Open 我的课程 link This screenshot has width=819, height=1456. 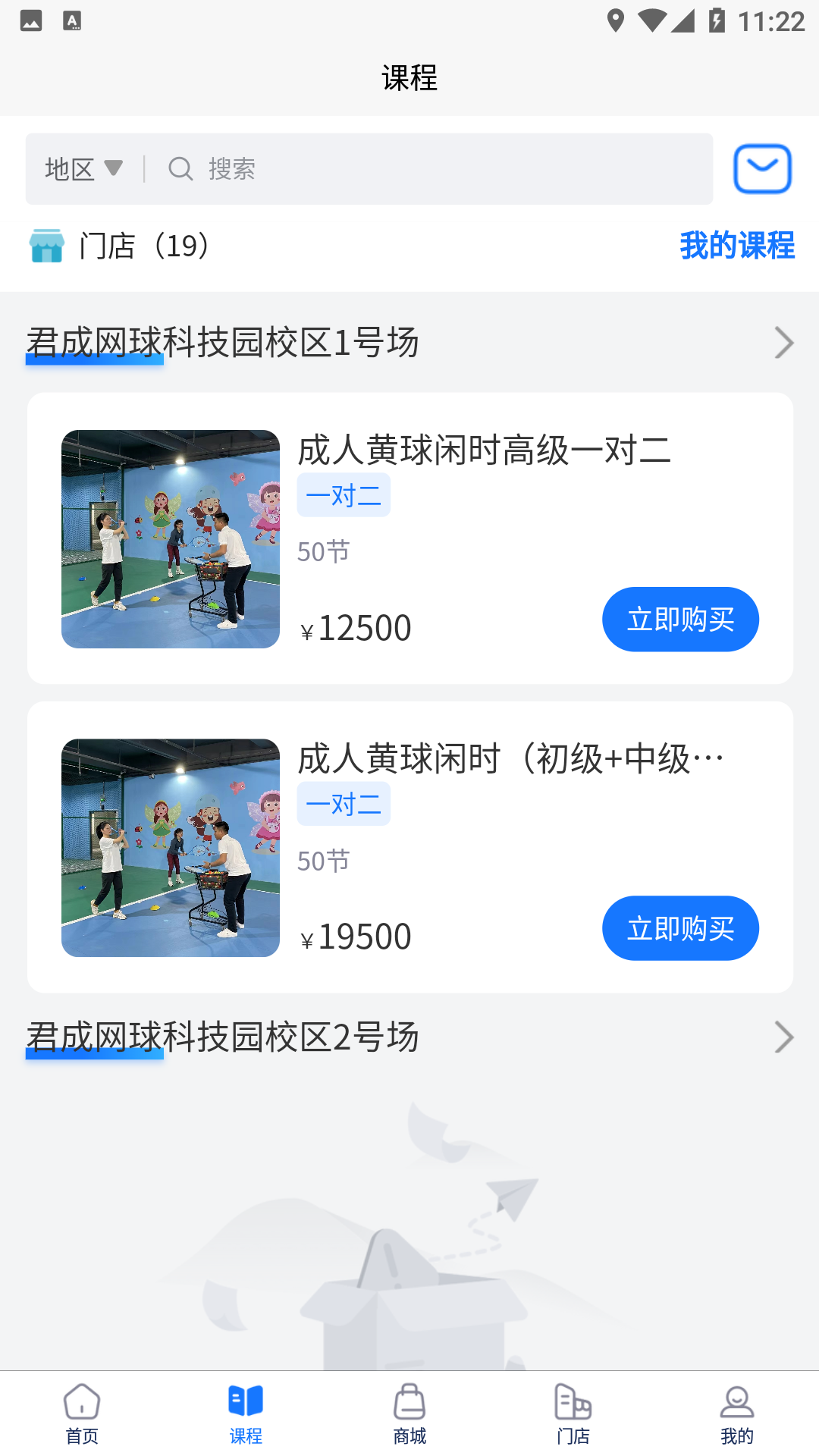pyautogui.click(x=738, y=246)
